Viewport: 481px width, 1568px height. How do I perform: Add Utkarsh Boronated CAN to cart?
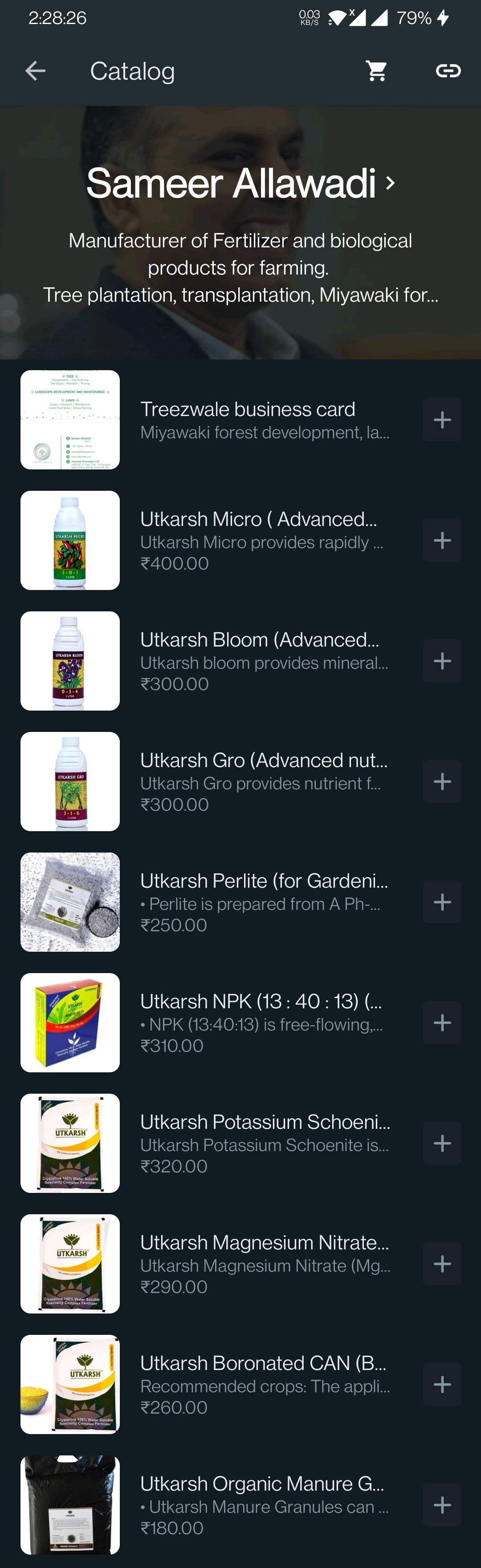click(x=442, y=1385)
